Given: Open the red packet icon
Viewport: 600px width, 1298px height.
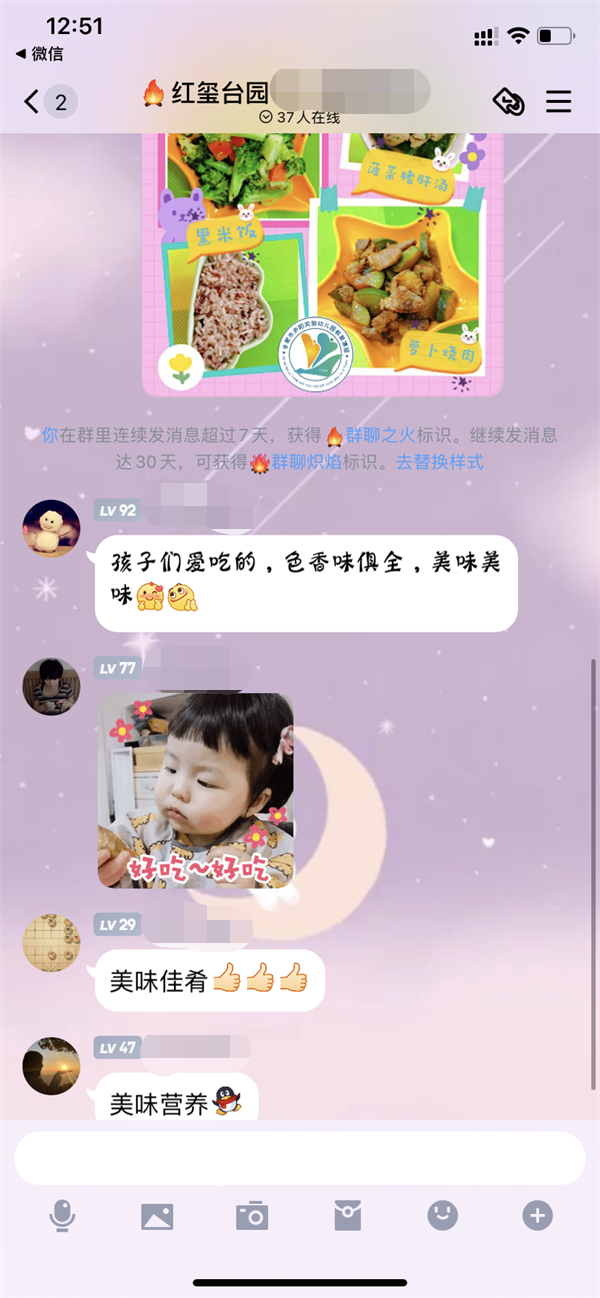Looking at the screenshot, I should coord(347,1216).
